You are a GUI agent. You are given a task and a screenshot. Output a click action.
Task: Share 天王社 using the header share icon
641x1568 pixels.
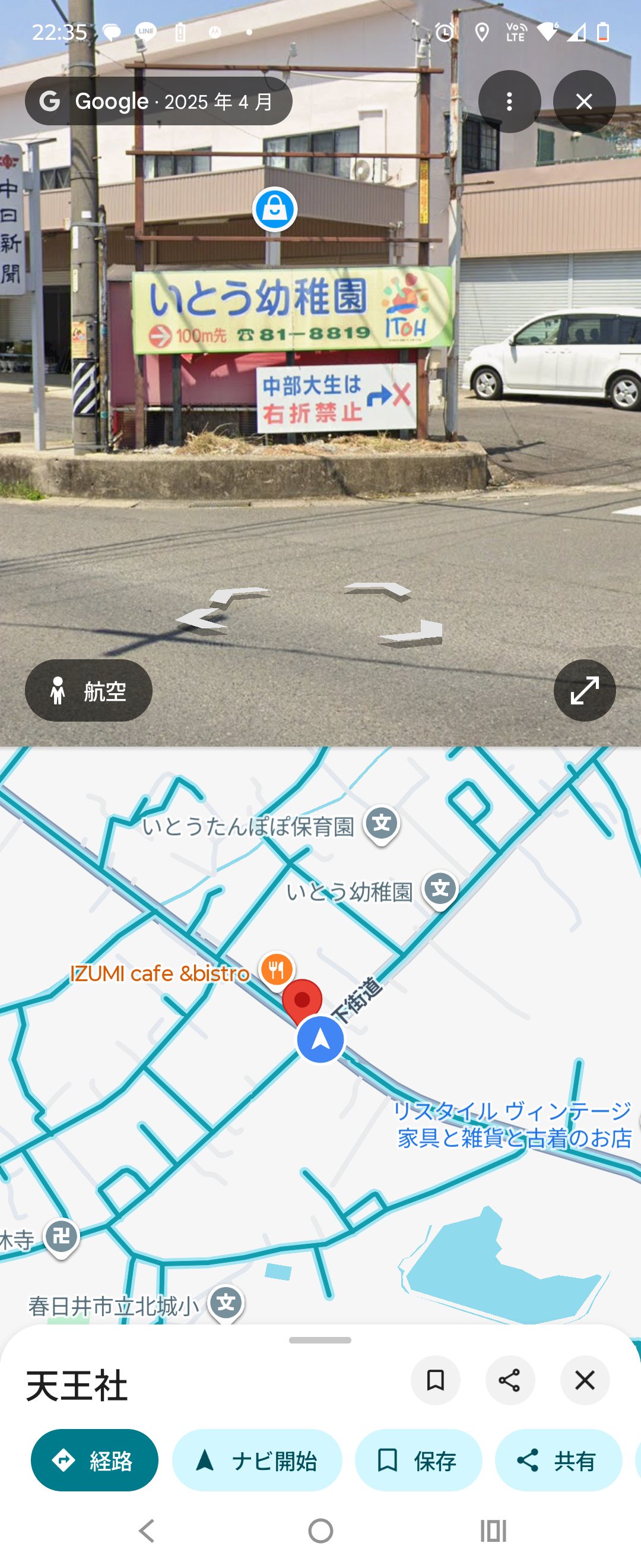[510, 1380]
